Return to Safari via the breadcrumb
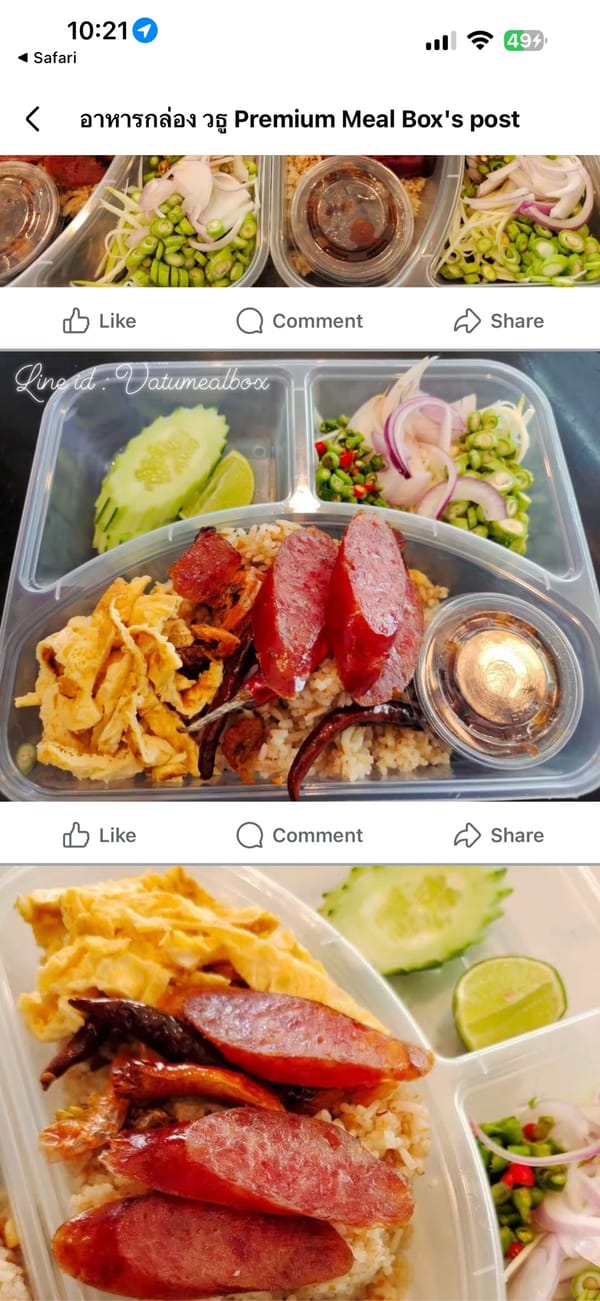This screenshot has width=600, height=1301. (47, 58)
